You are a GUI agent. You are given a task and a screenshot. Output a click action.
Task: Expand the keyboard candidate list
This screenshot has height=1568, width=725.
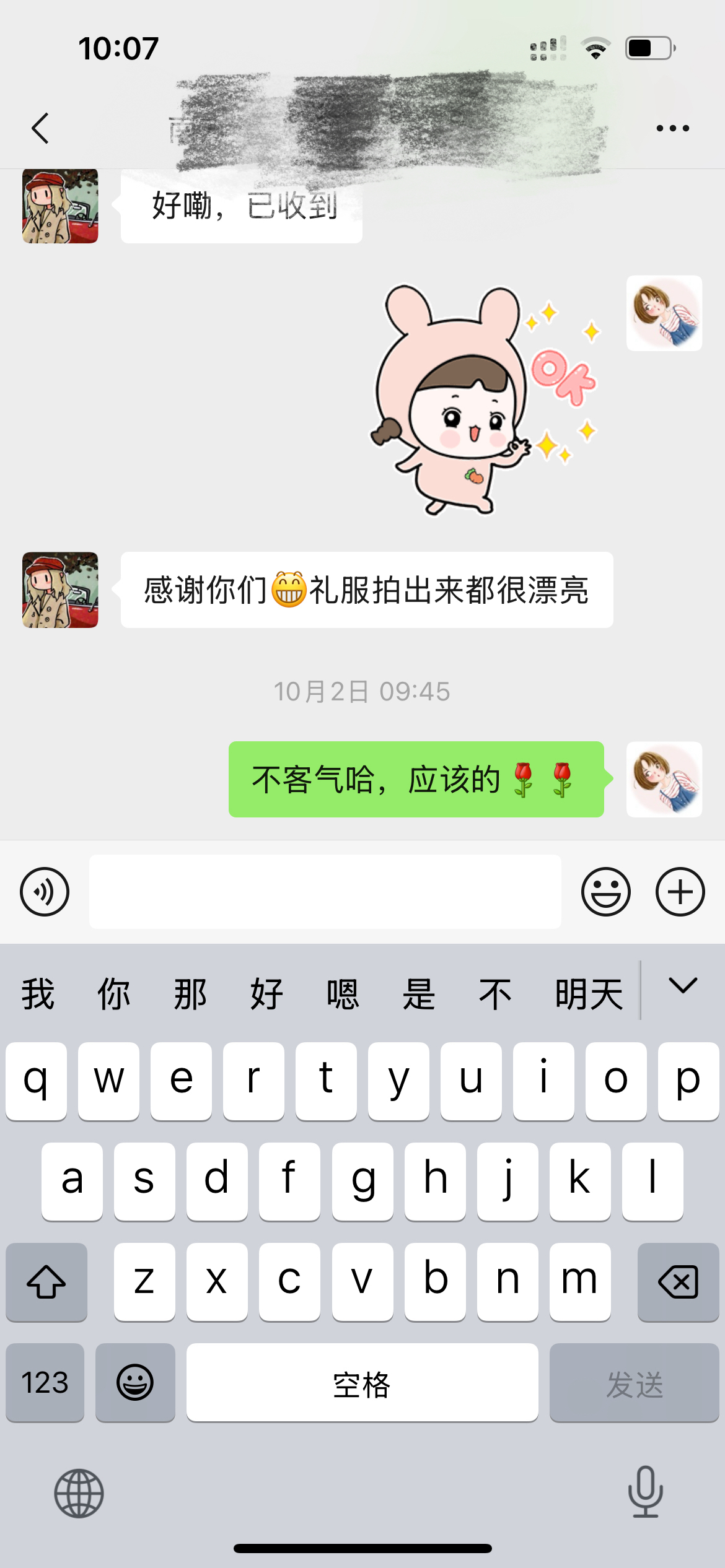pos(683,986)
